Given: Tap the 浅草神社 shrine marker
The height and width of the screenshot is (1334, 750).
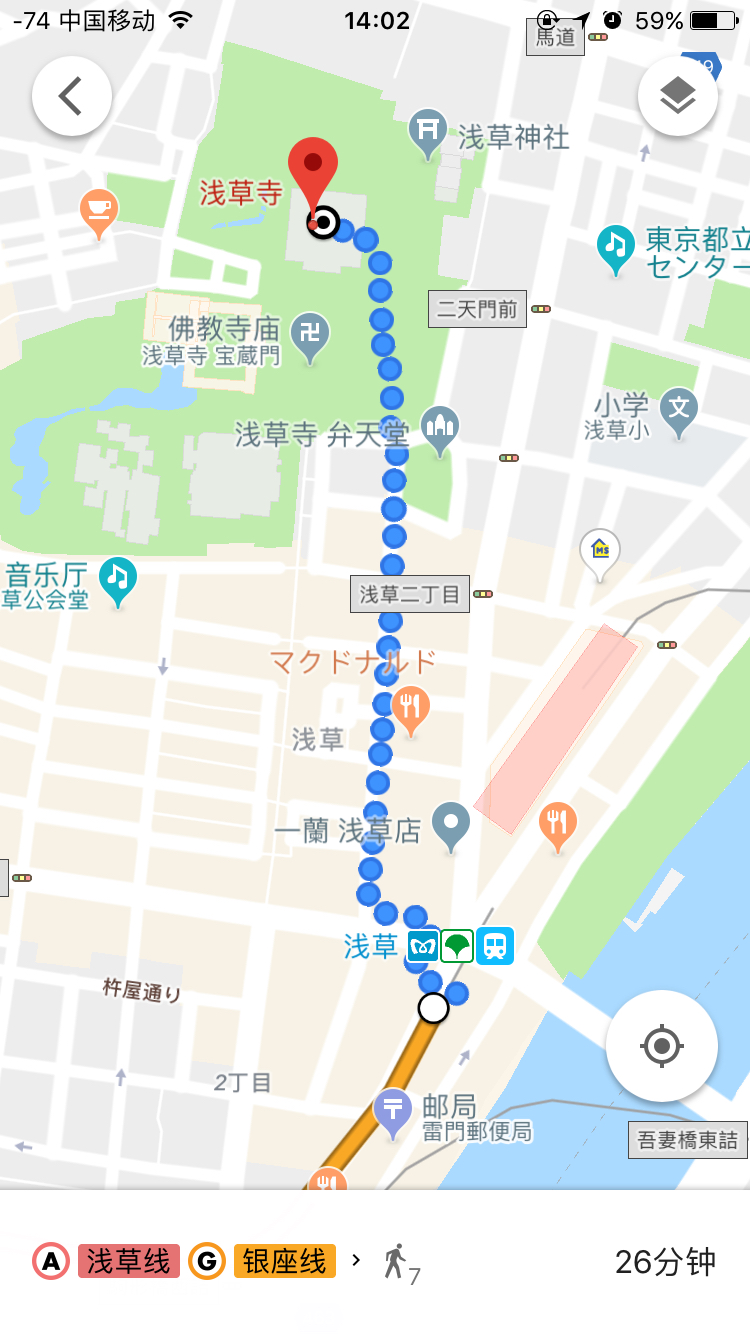Looking at the screenshot, I should click(x=427, y=132).
